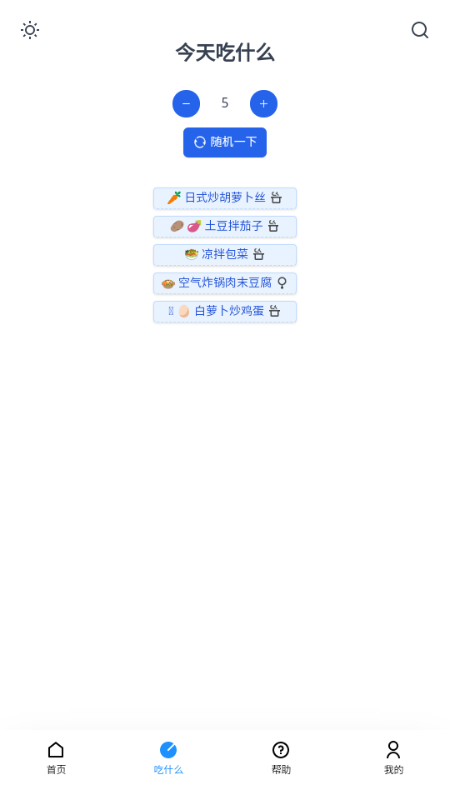Toggle the light/dark theme sun icon
This screenshot has height=800, width=450.
tap(30, 30)
